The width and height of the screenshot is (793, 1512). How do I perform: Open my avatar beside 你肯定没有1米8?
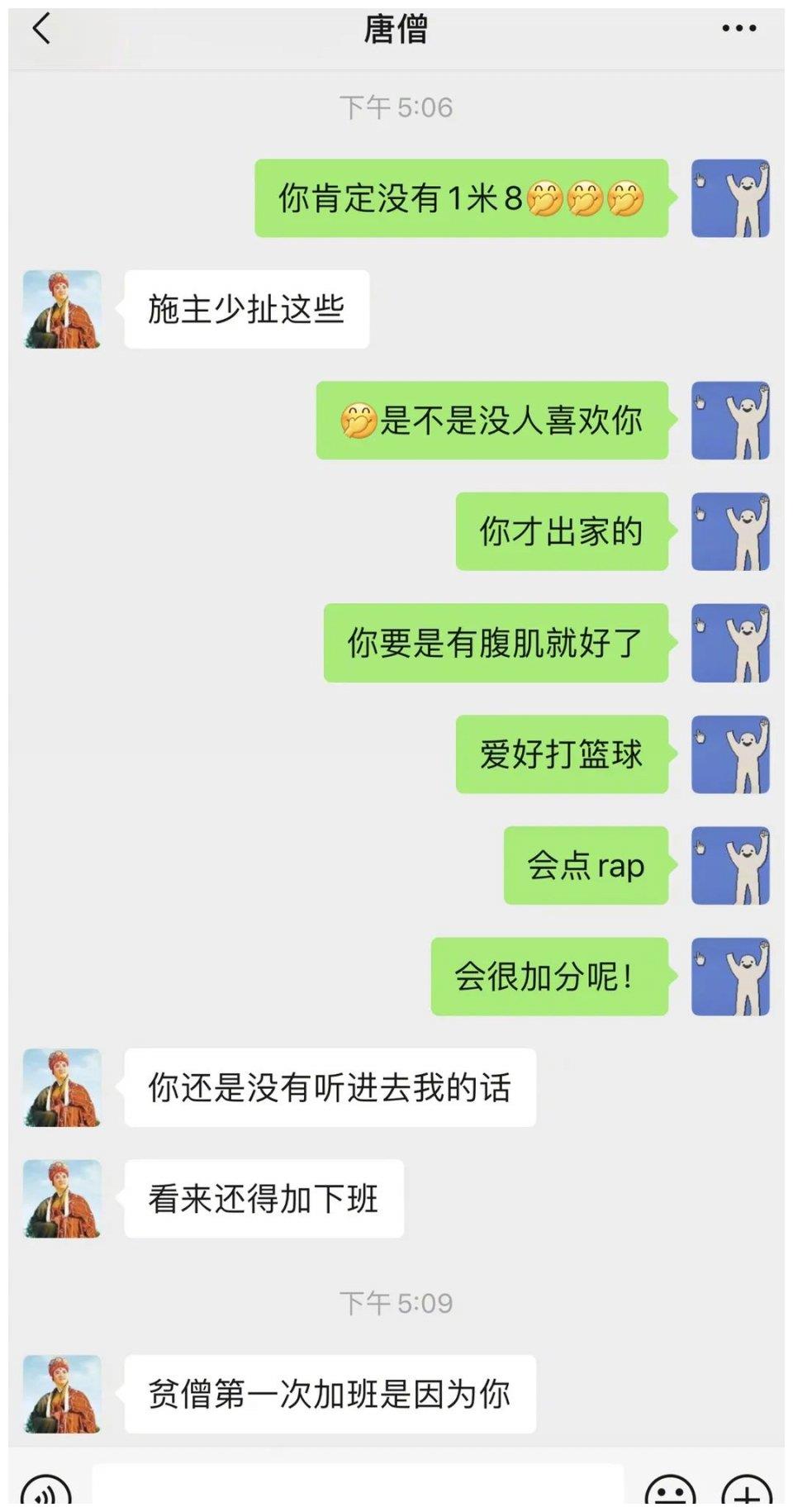730,198
